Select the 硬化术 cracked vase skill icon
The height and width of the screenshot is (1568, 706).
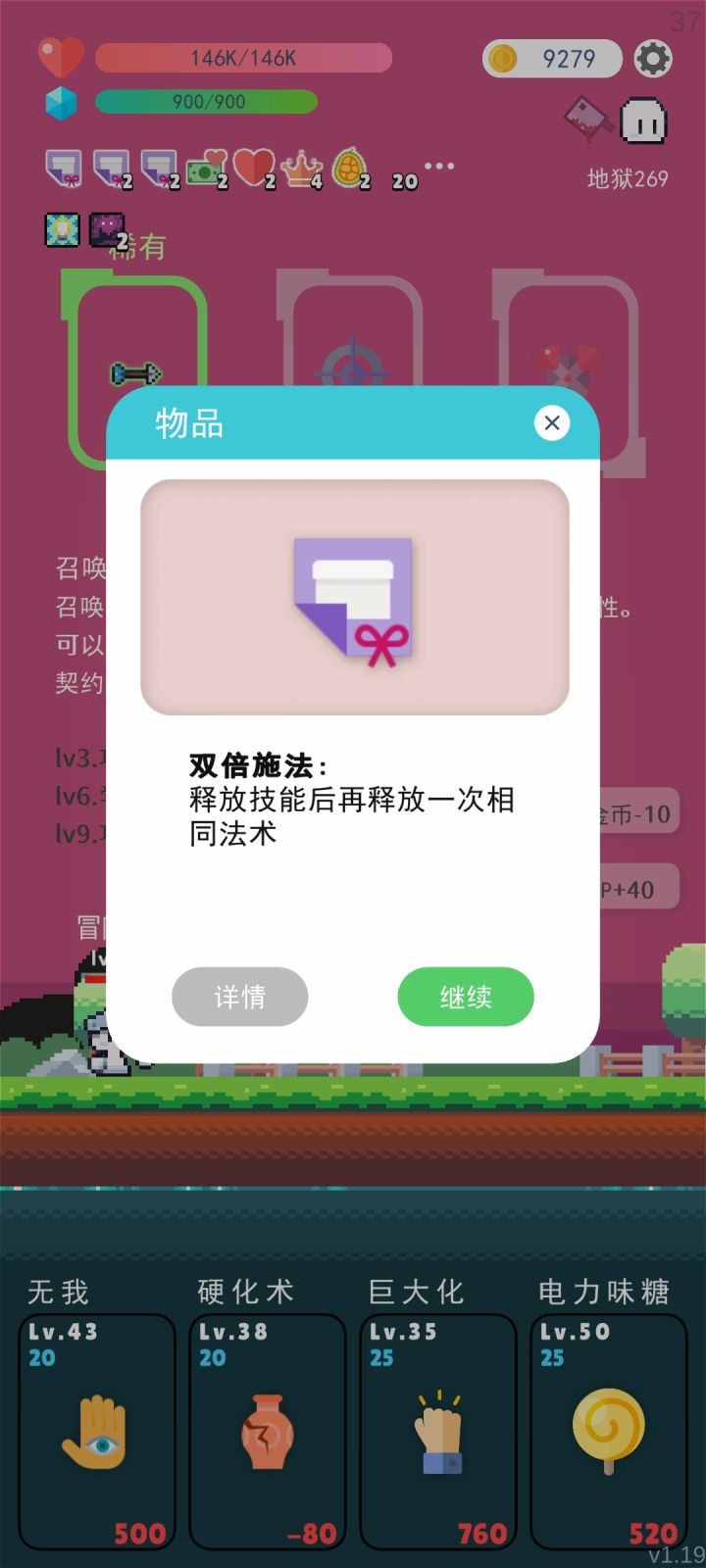[x=267, y=1431]
